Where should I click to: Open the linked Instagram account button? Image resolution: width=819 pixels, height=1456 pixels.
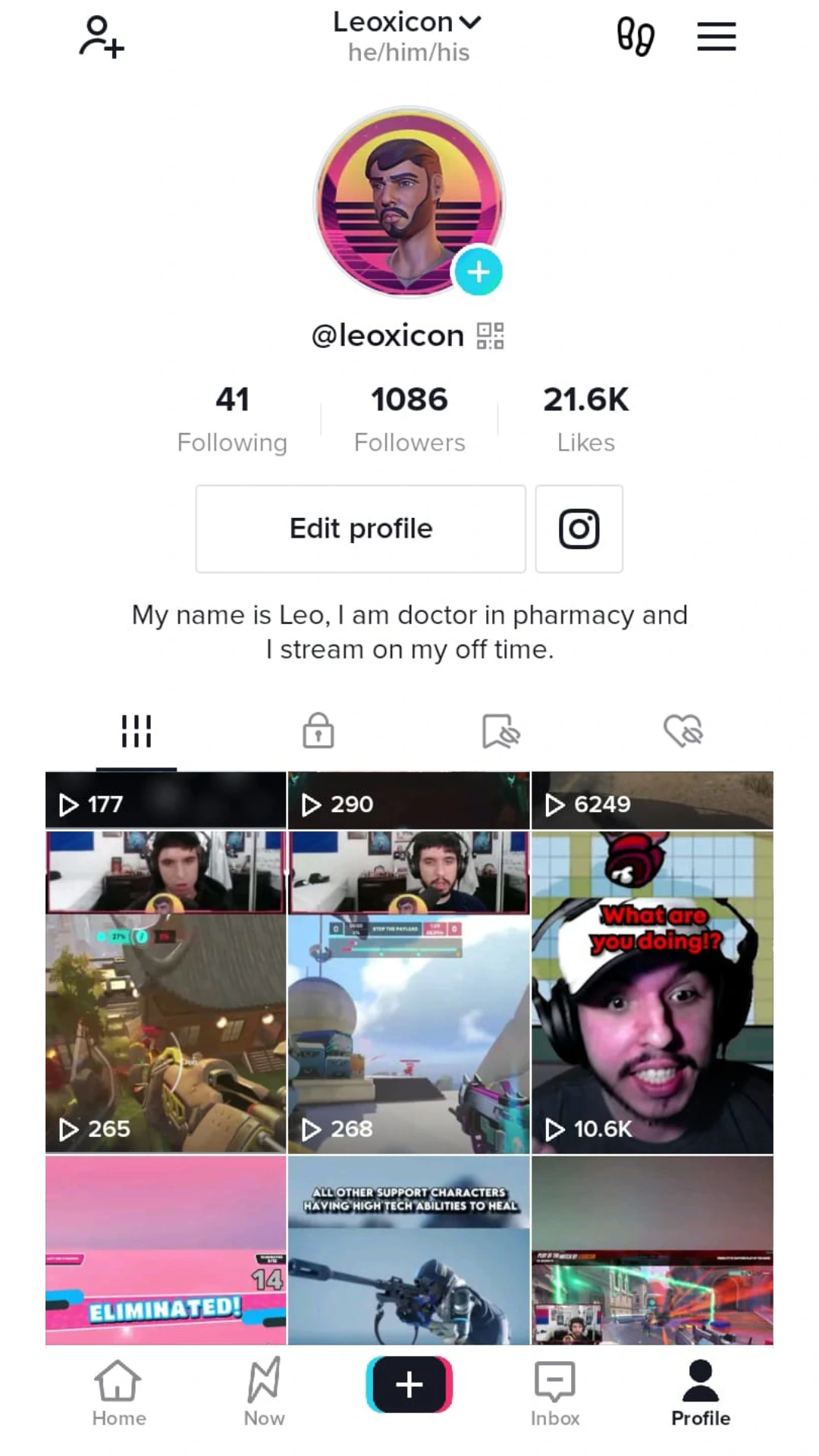point(579,529)
